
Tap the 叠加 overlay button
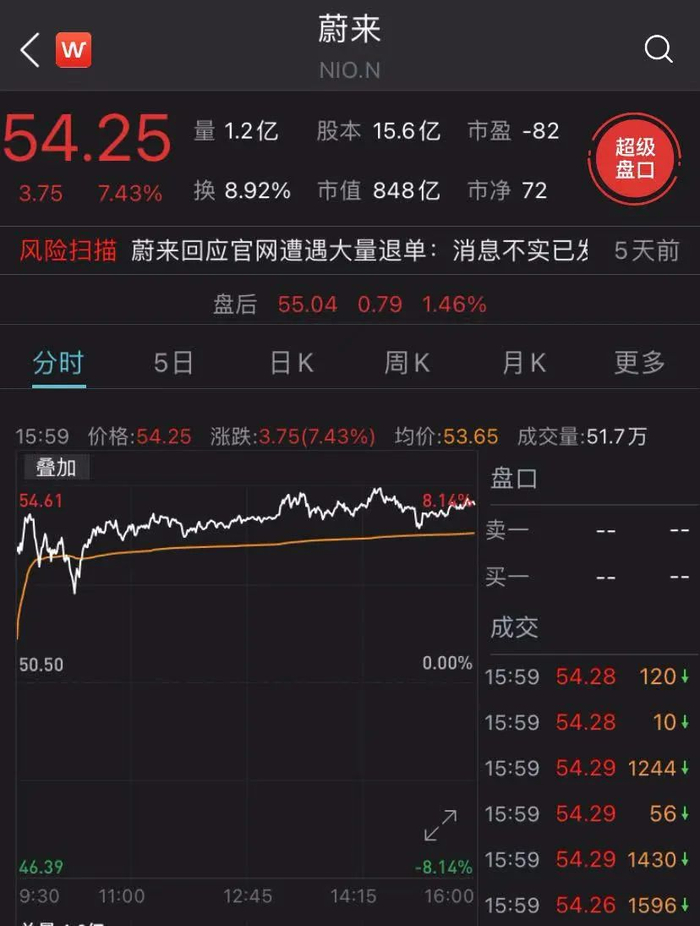56,467
